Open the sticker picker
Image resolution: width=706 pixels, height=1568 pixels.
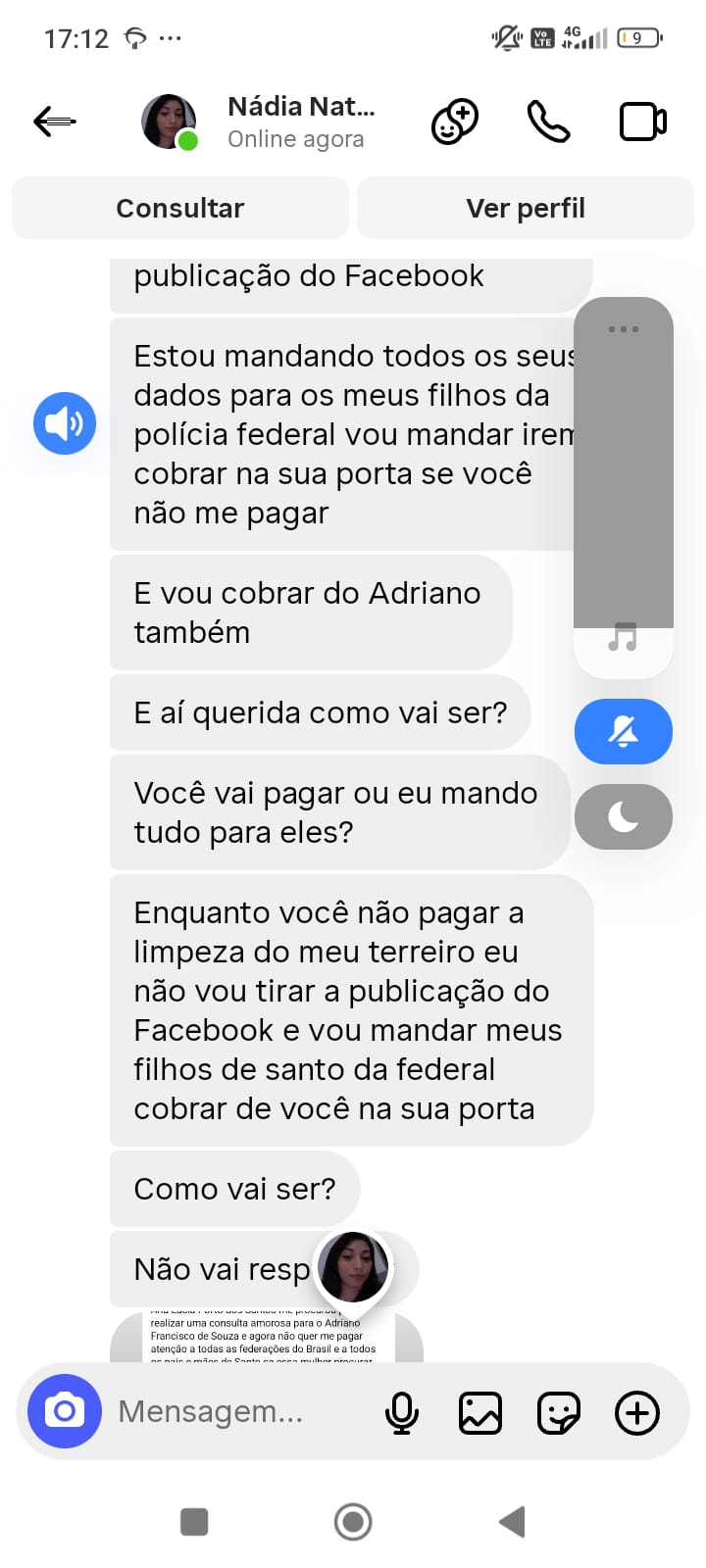(x=559, y=1413)
